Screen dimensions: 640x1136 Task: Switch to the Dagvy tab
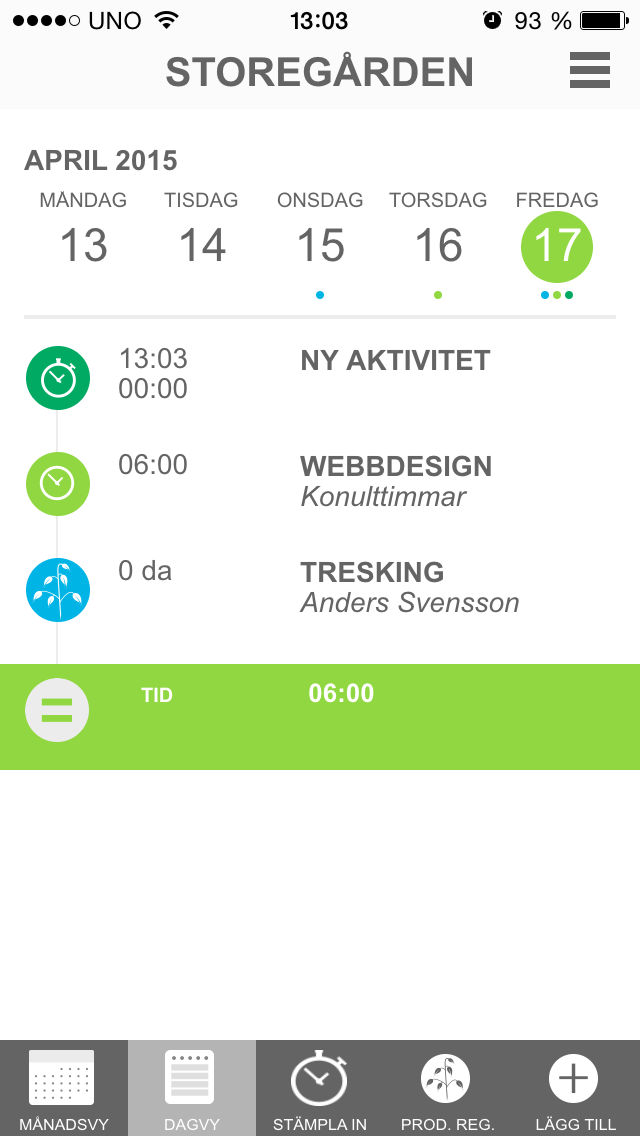tap(192, 1088)
